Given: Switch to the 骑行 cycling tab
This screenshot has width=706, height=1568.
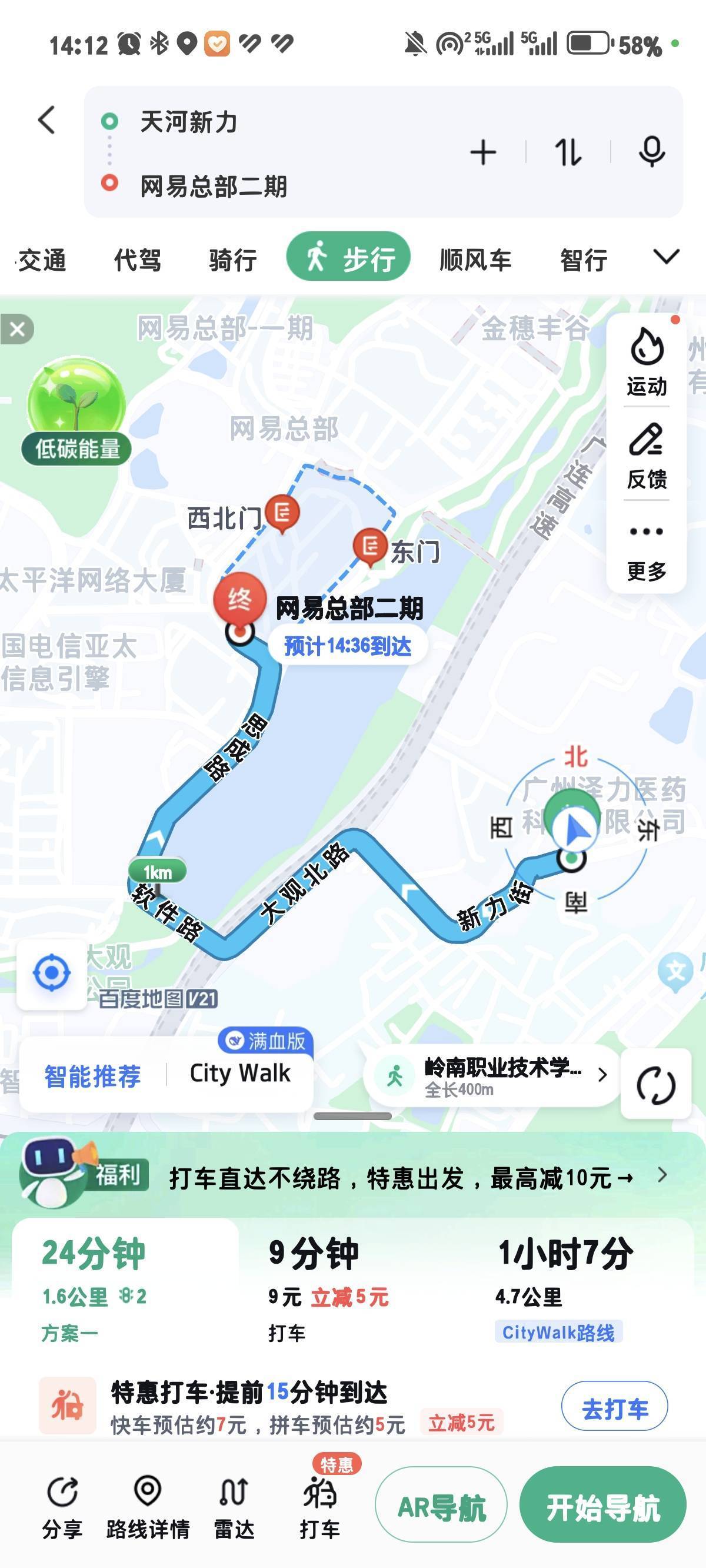Looking at the screenshot, I should [233, 260].
